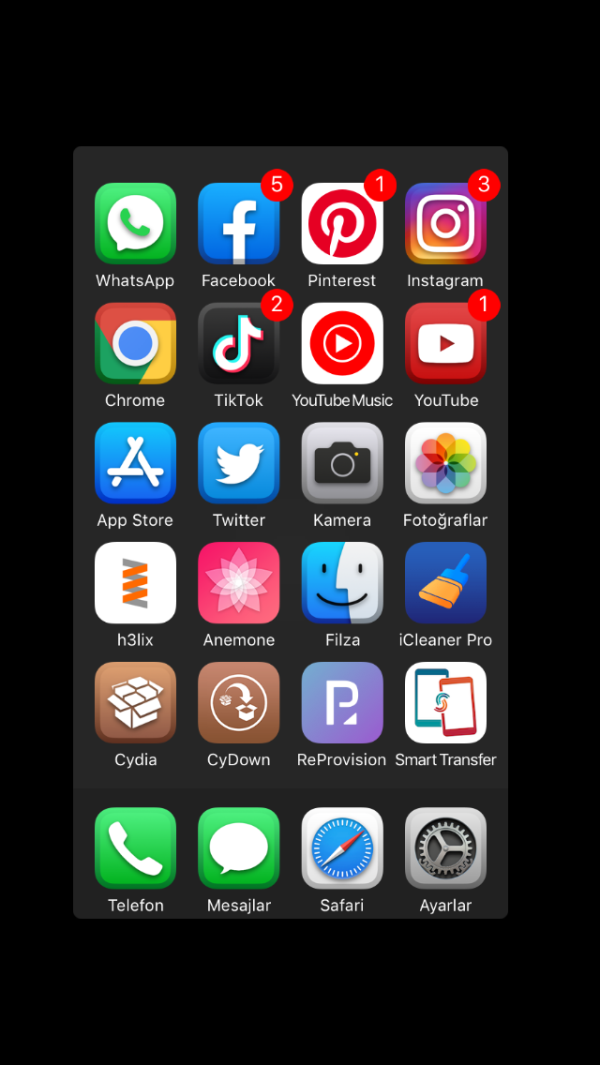
Task: Launch the Facebook app
Action: [238, 223]
